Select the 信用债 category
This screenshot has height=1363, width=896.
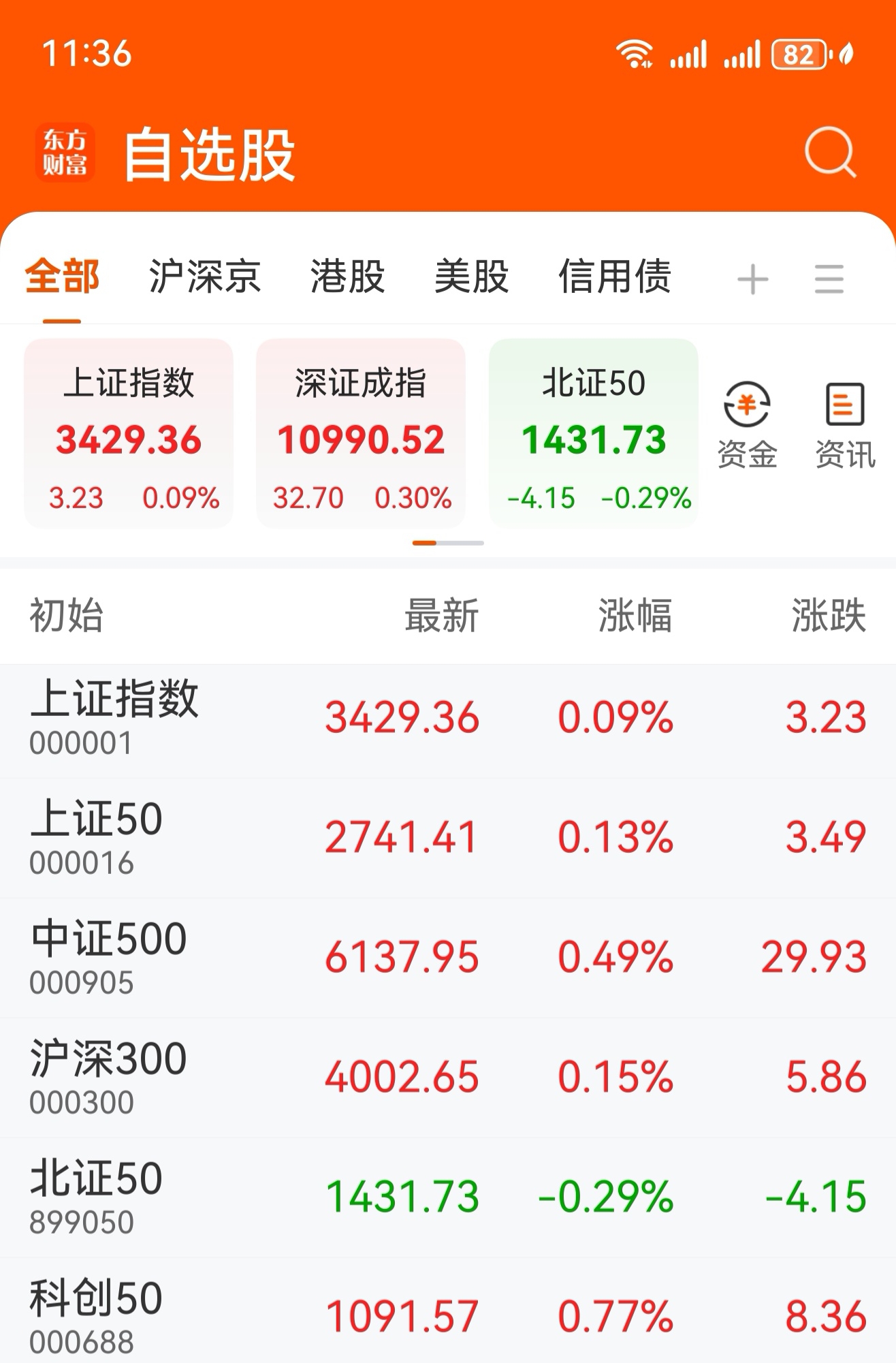616,276
